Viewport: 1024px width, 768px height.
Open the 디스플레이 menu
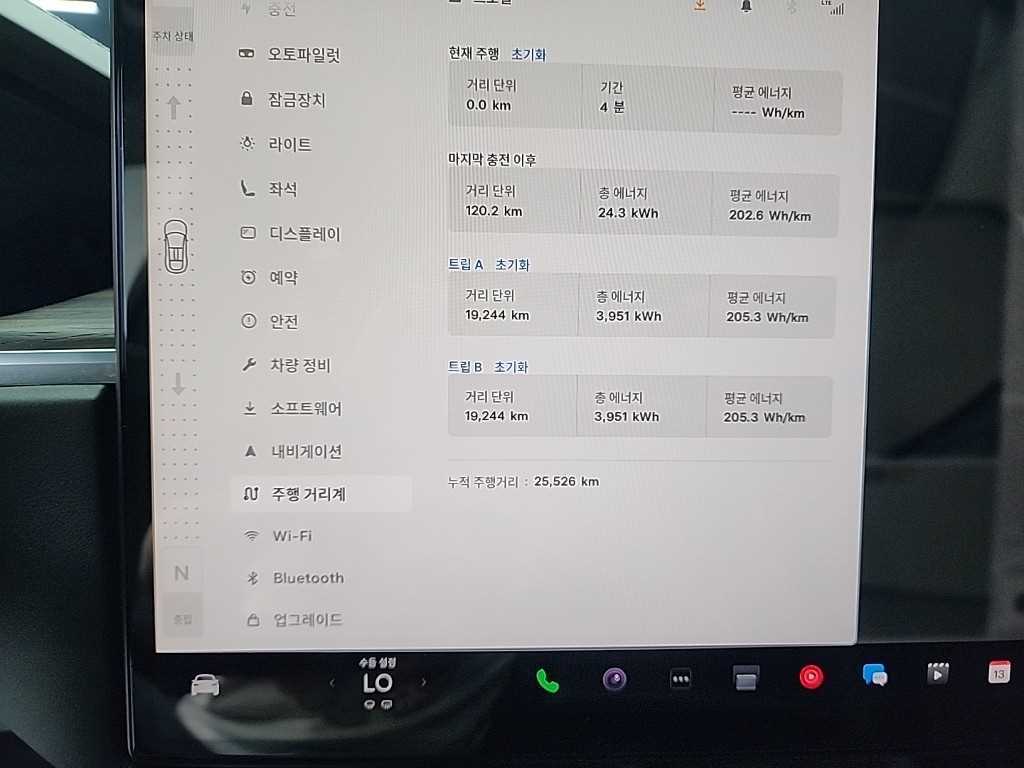click(304, 234)
